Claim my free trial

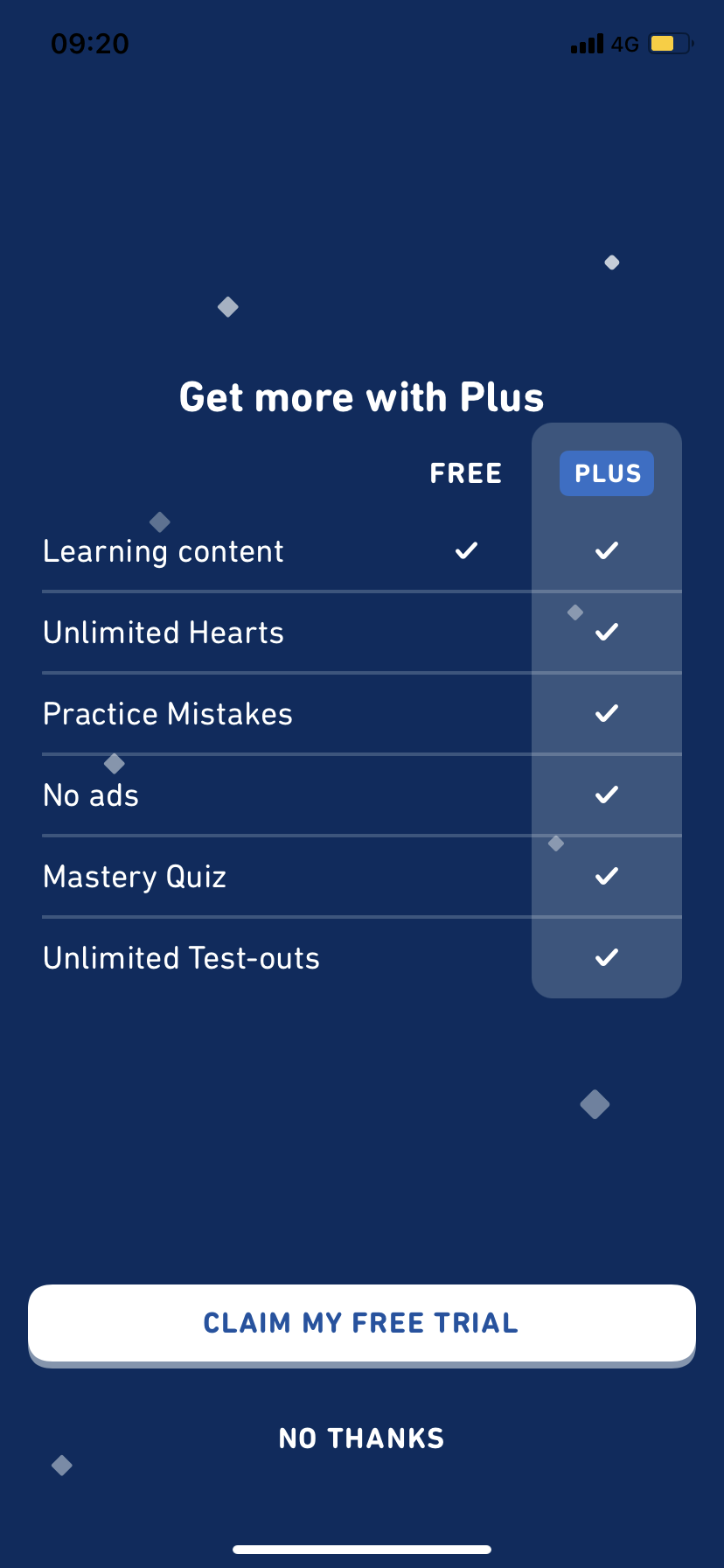point(361,1322)
